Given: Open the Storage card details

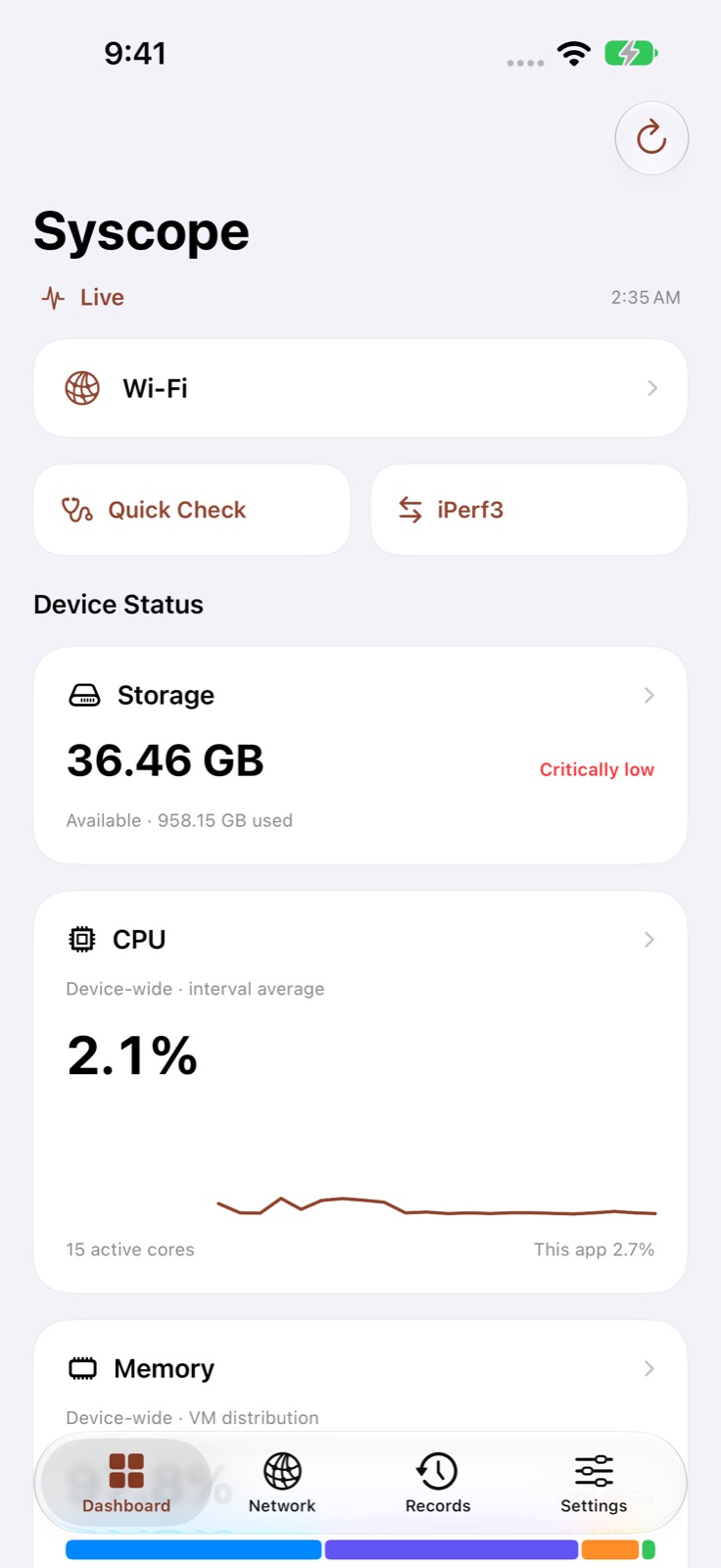Looking at the screenshot, I should click(360, 756).
